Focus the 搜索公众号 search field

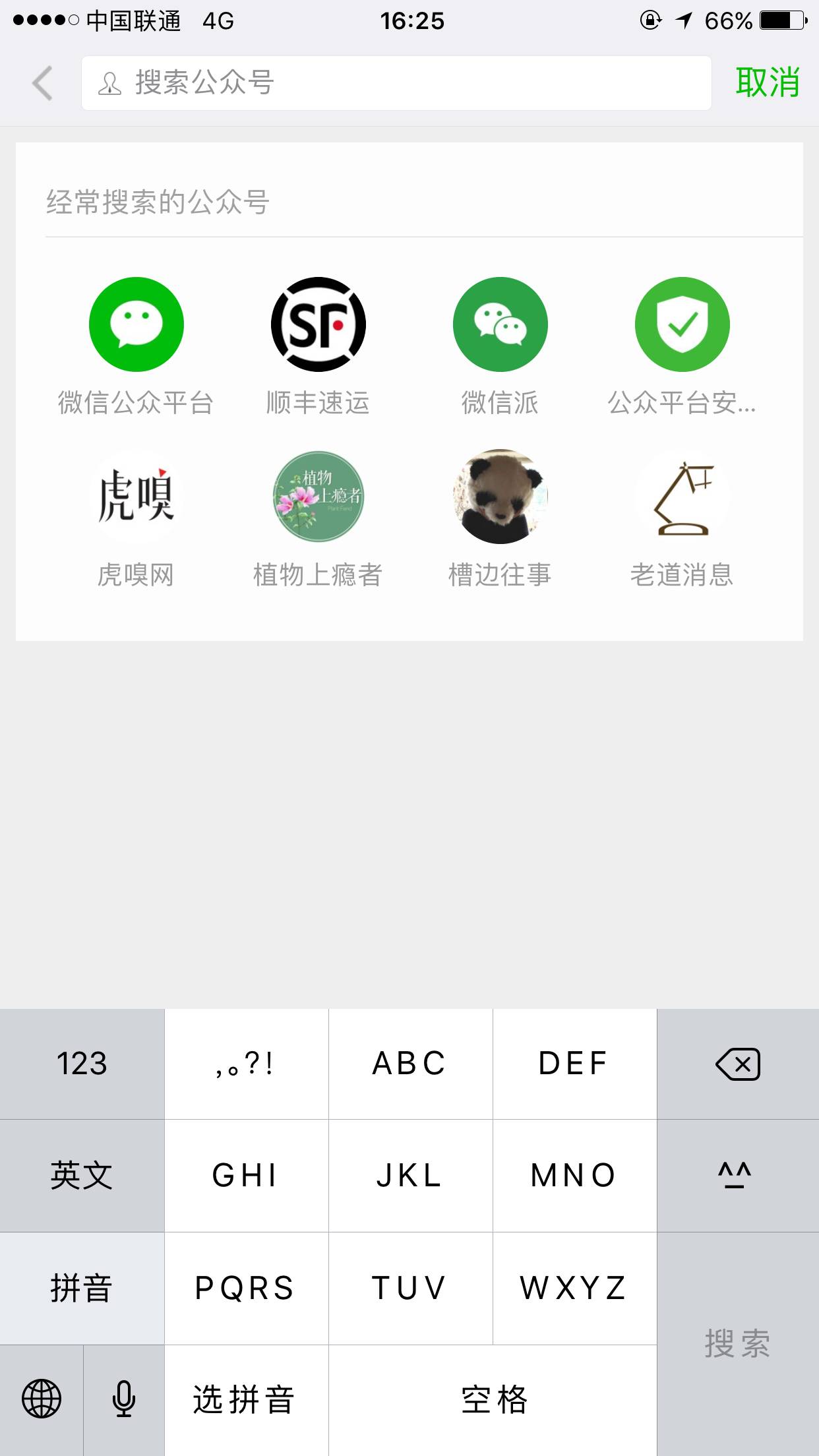396,83
